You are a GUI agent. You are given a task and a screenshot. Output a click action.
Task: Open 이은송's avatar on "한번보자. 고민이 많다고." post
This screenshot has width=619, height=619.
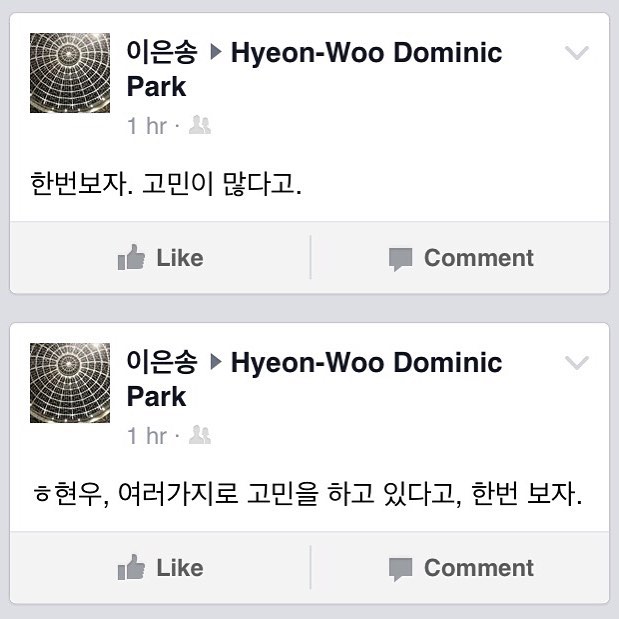pyautogui.click(x=70, y=72)
